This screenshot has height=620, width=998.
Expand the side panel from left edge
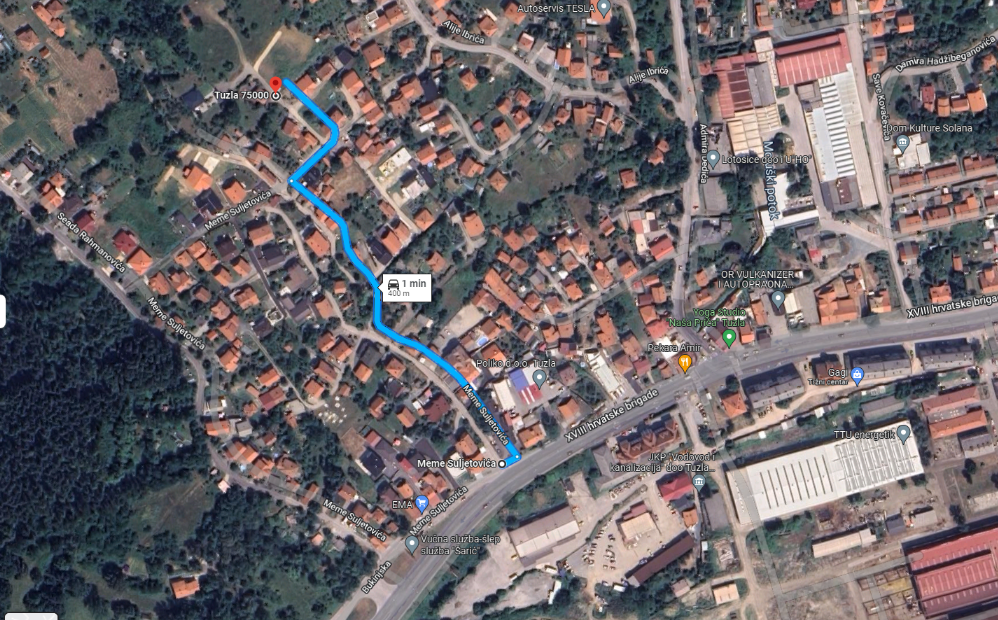click(x=3, y=311)
